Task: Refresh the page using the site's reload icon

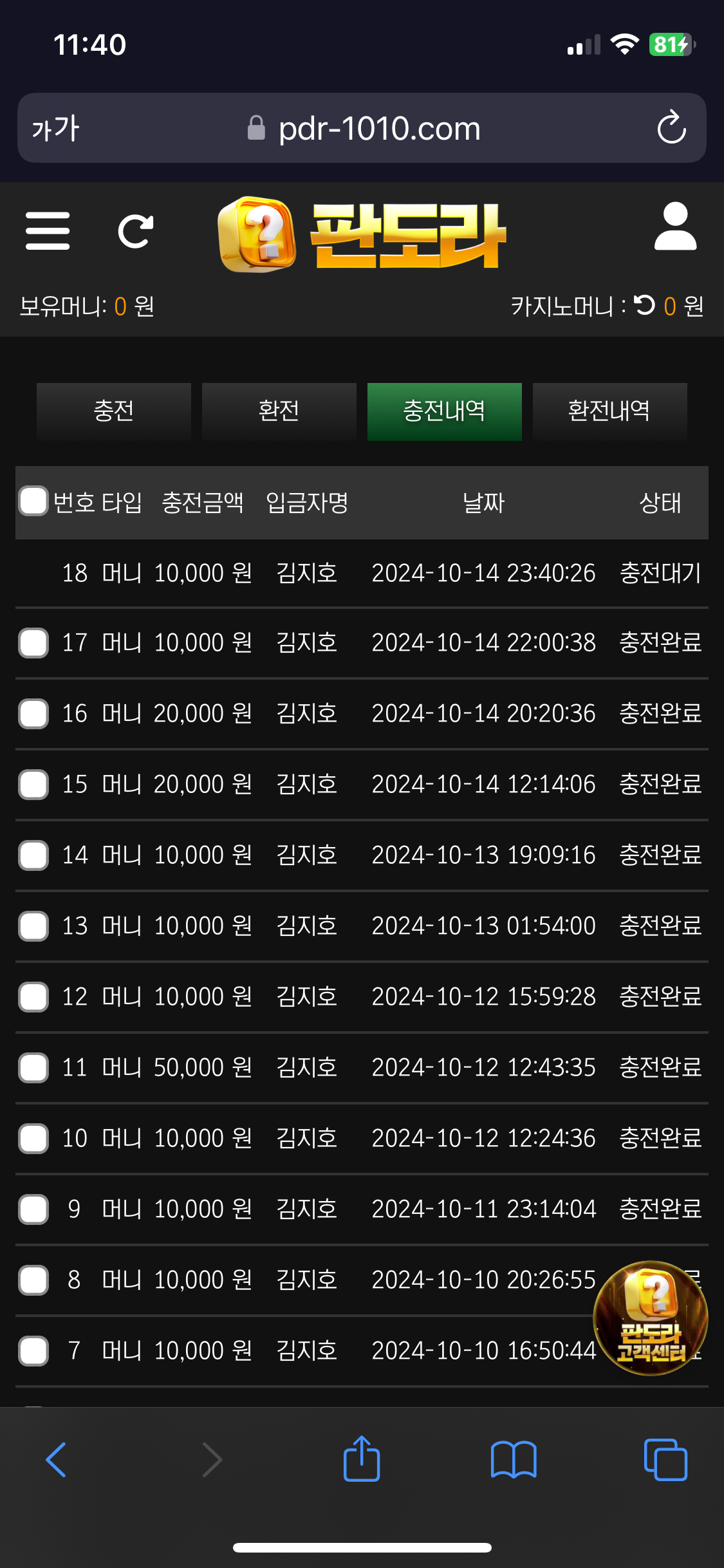Action: [136, 231]
